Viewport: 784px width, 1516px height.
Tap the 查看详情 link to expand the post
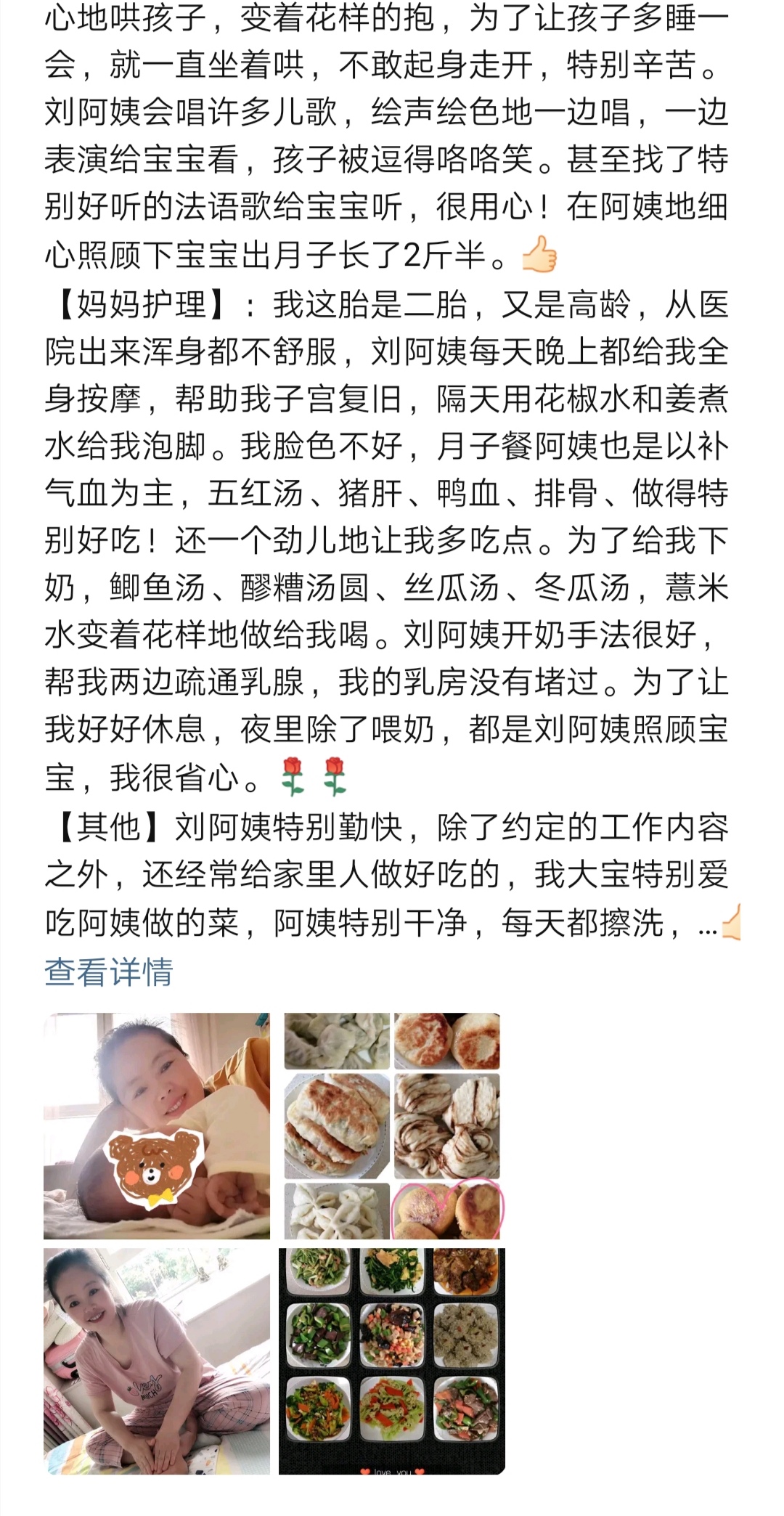click(x=109, y=971)
